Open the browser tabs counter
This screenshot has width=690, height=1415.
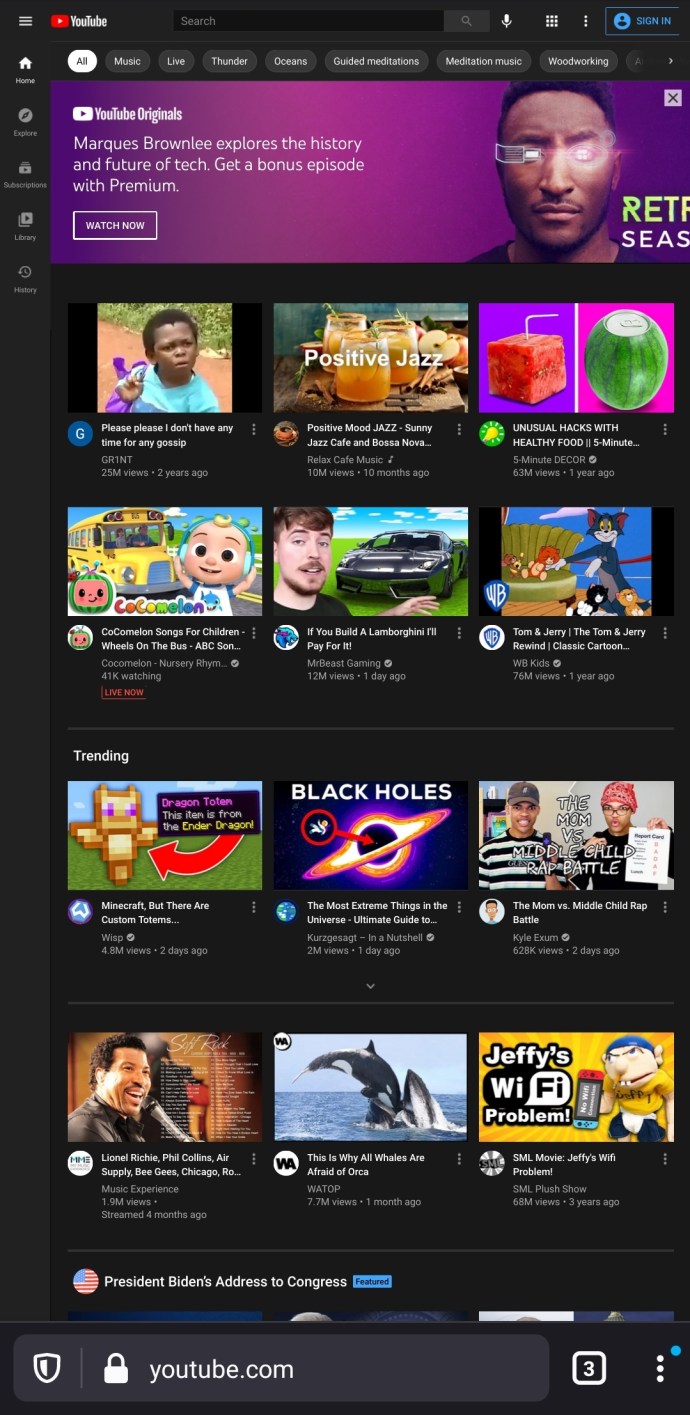click(x=589, y=1368)
